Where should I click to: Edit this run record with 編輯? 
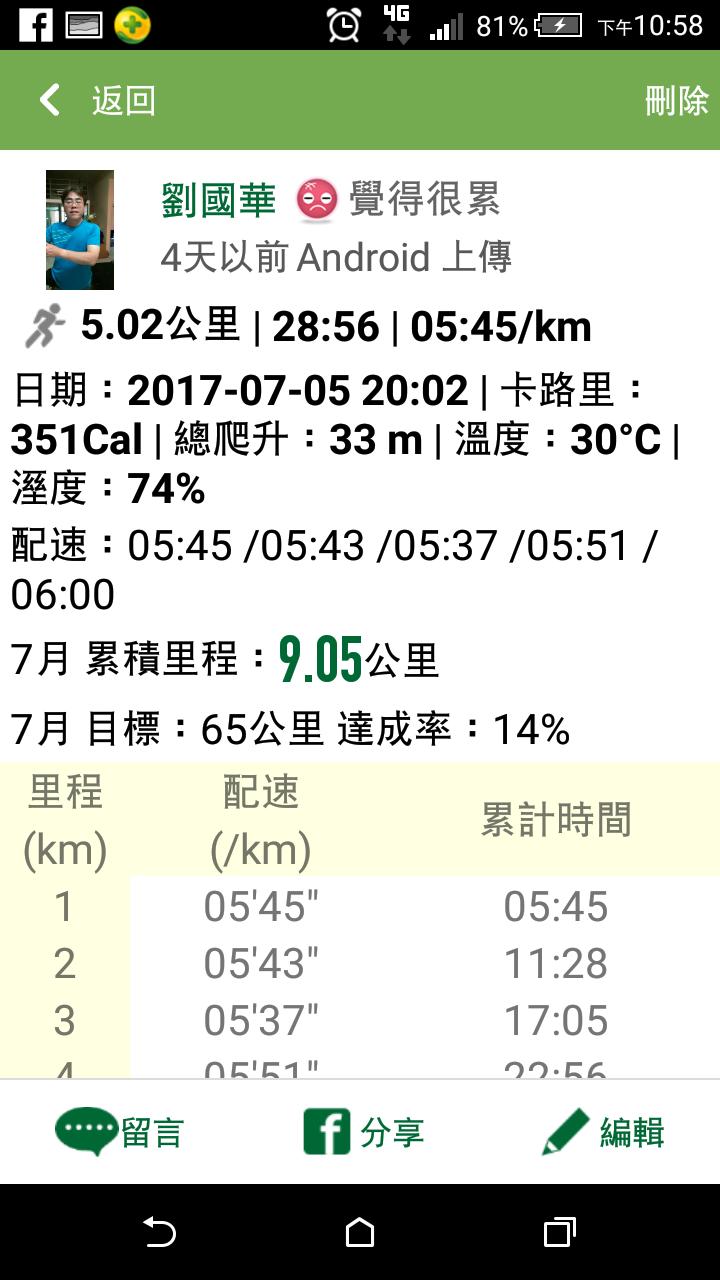(604, 1133)
